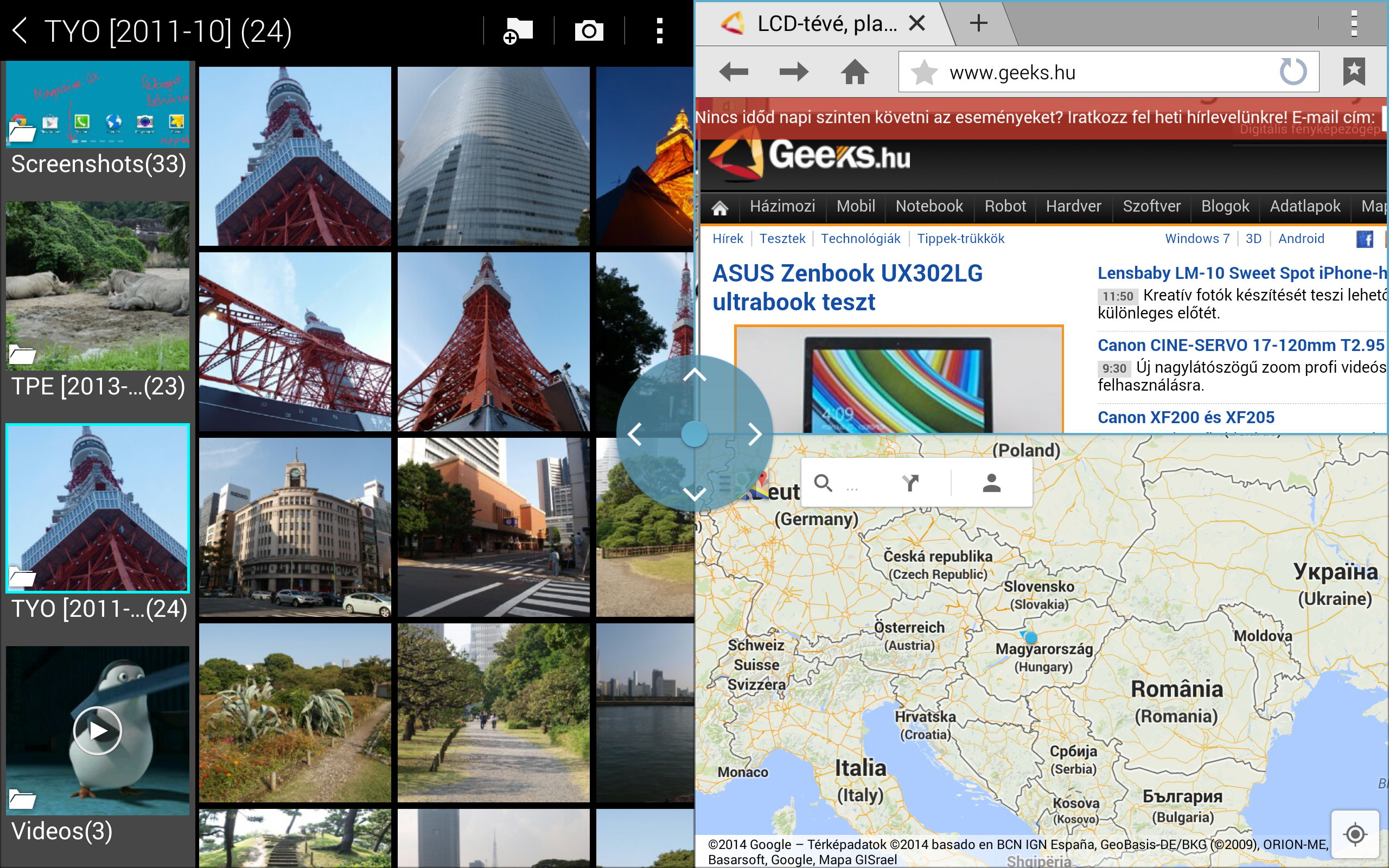The width and height of the screenshot is (1389, 868).
Task: Read the ASUS Zenbook UX302LG ultrabook teszt article
Action: (847, 287)
